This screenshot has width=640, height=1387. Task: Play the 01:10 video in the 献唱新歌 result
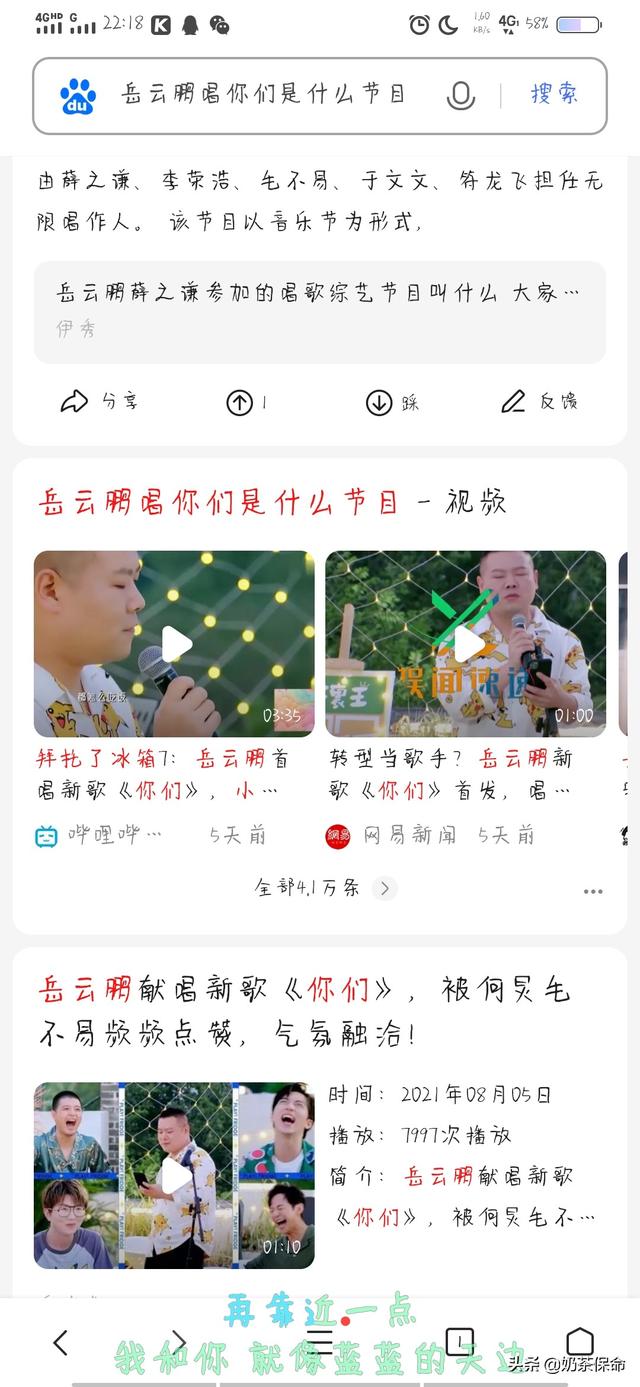coord(174,1176)
